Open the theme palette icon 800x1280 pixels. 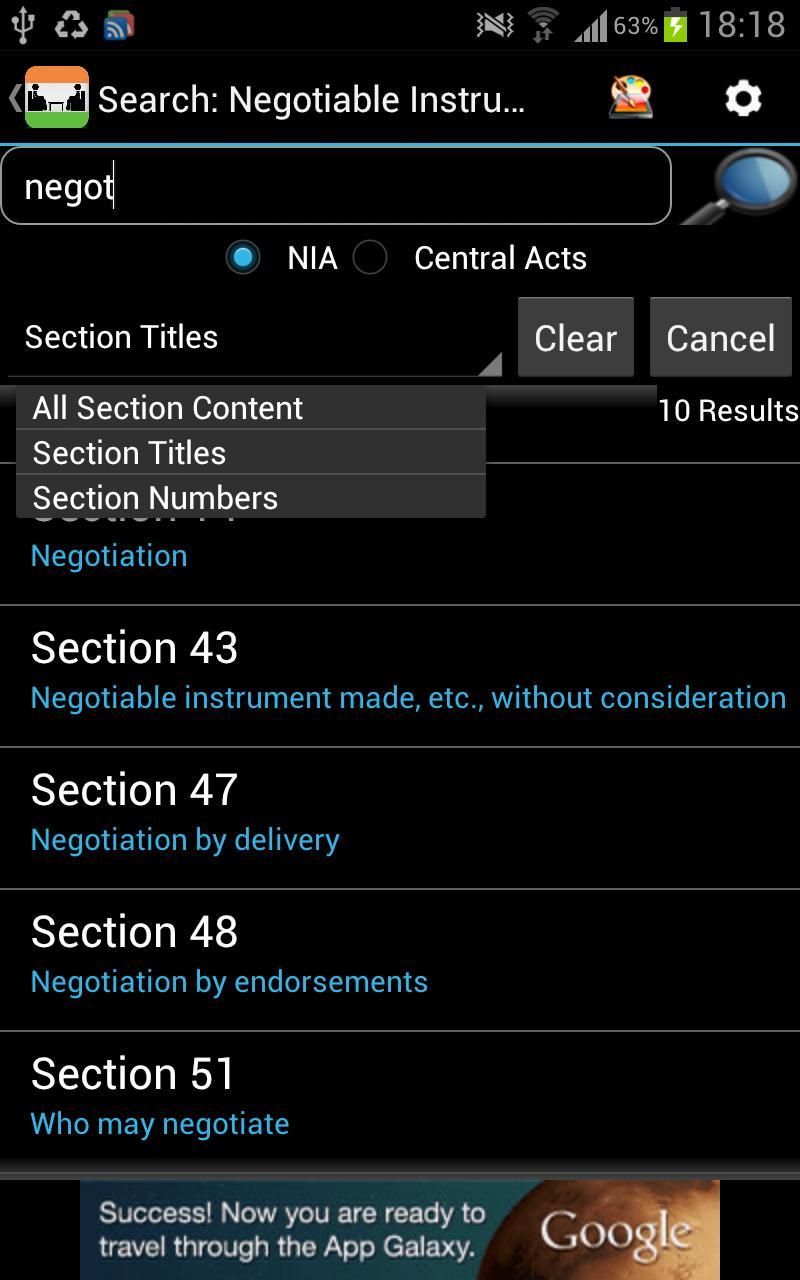tap(631, 98)
